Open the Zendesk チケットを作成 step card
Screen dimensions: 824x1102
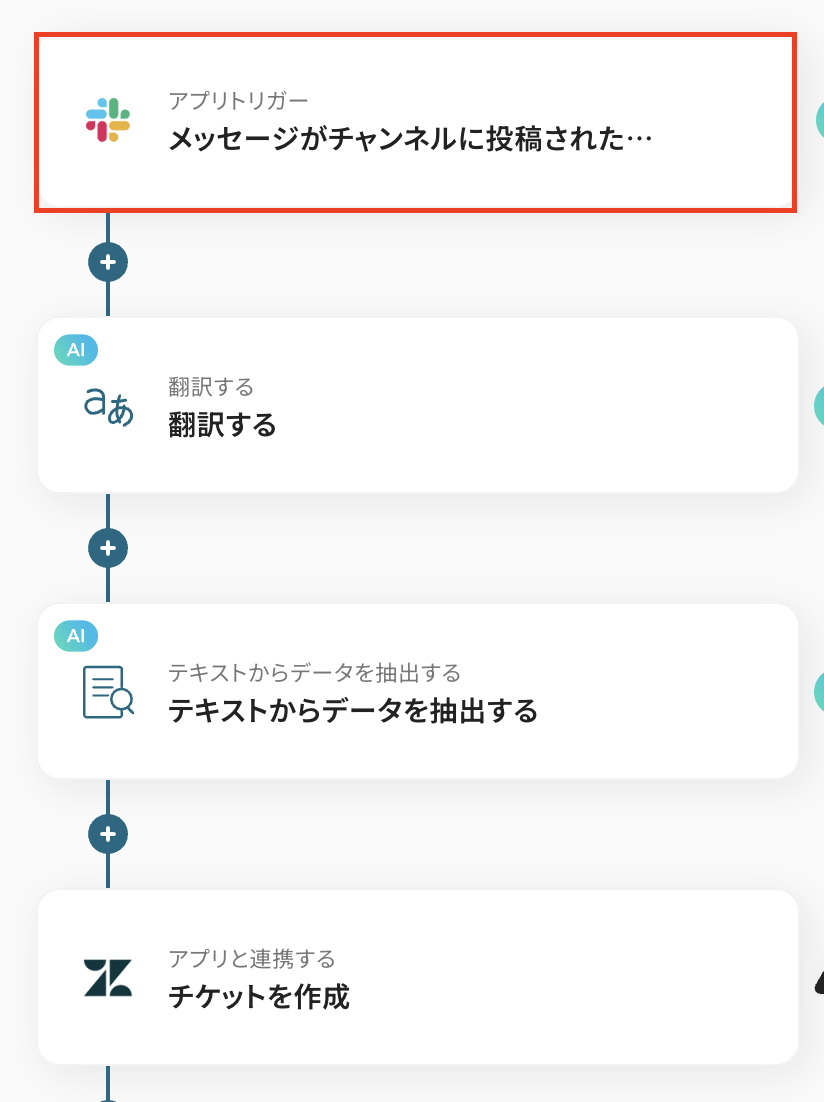417,977
